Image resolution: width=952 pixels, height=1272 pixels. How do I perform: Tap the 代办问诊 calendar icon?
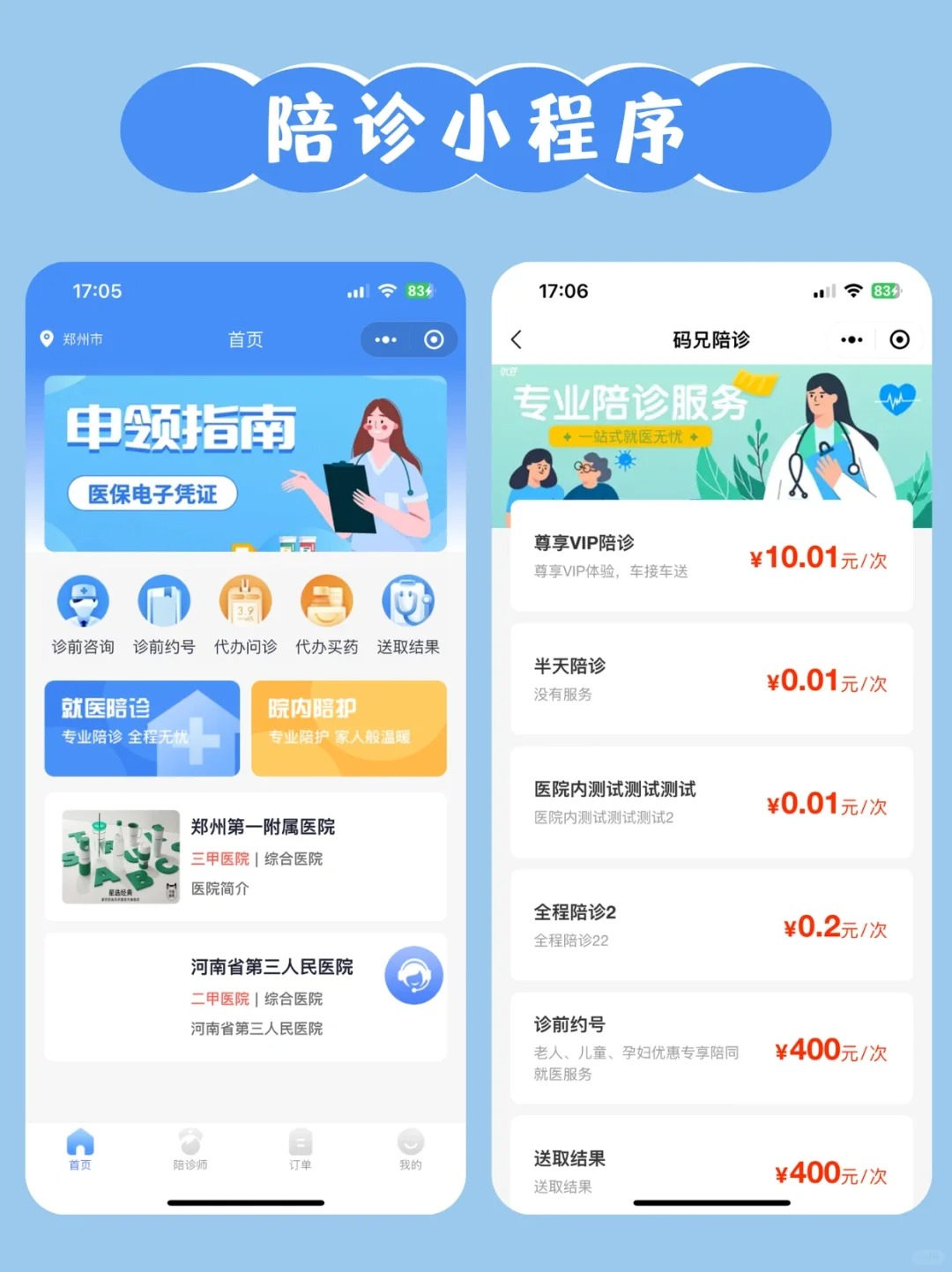click(x=244, y=602)
